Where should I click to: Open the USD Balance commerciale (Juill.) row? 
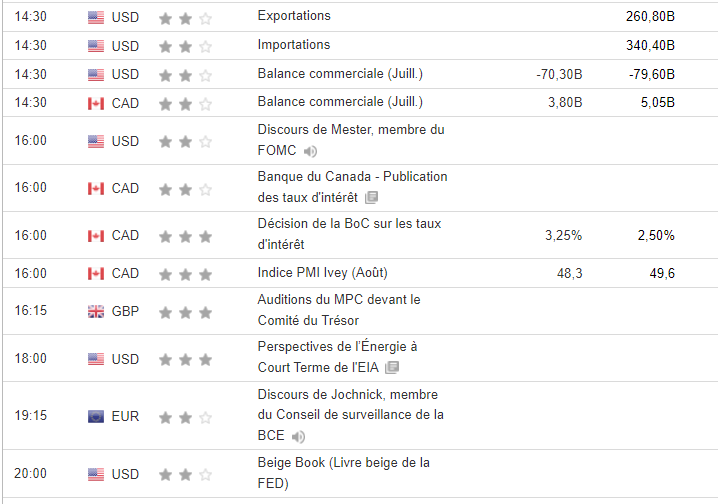click(340, 74)
